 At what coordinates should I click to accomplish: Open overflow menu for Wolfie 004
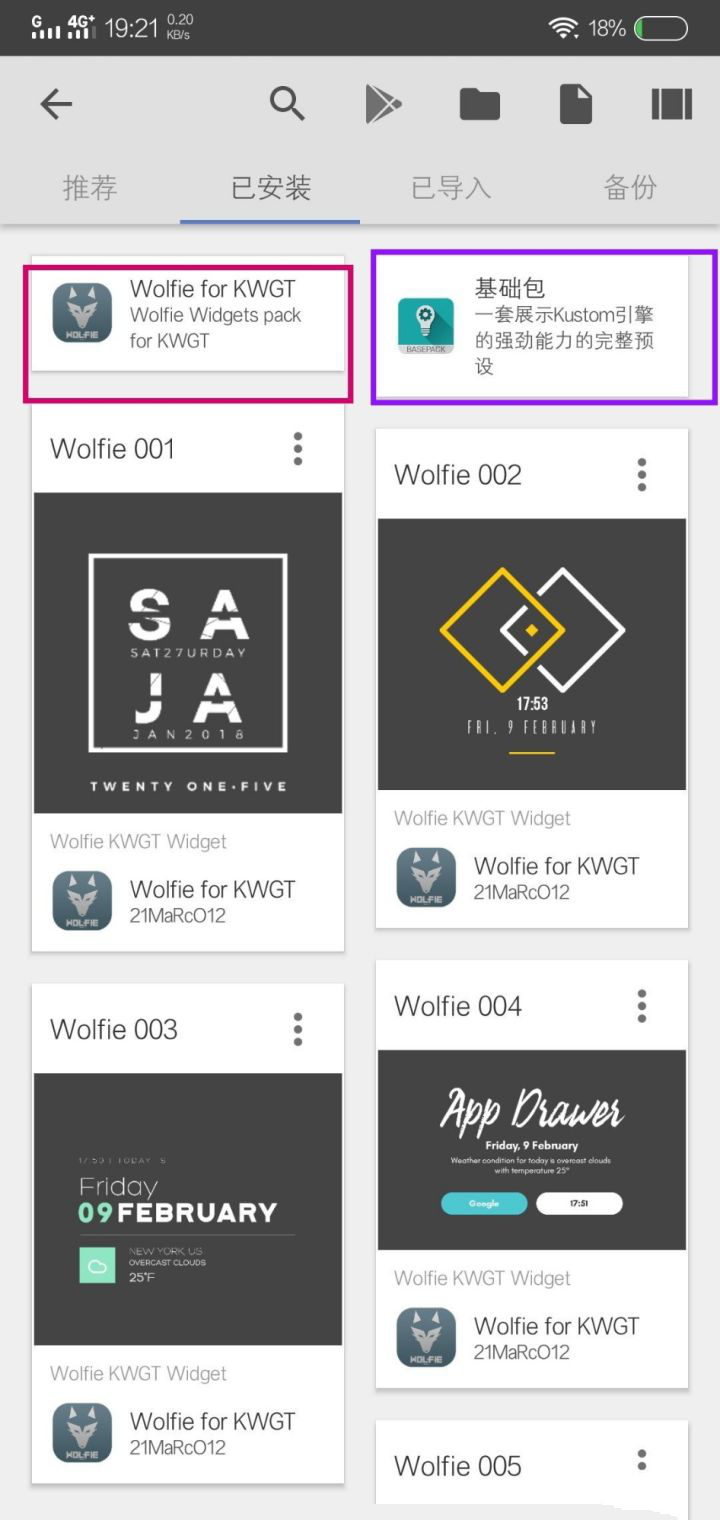(642, 1006)
